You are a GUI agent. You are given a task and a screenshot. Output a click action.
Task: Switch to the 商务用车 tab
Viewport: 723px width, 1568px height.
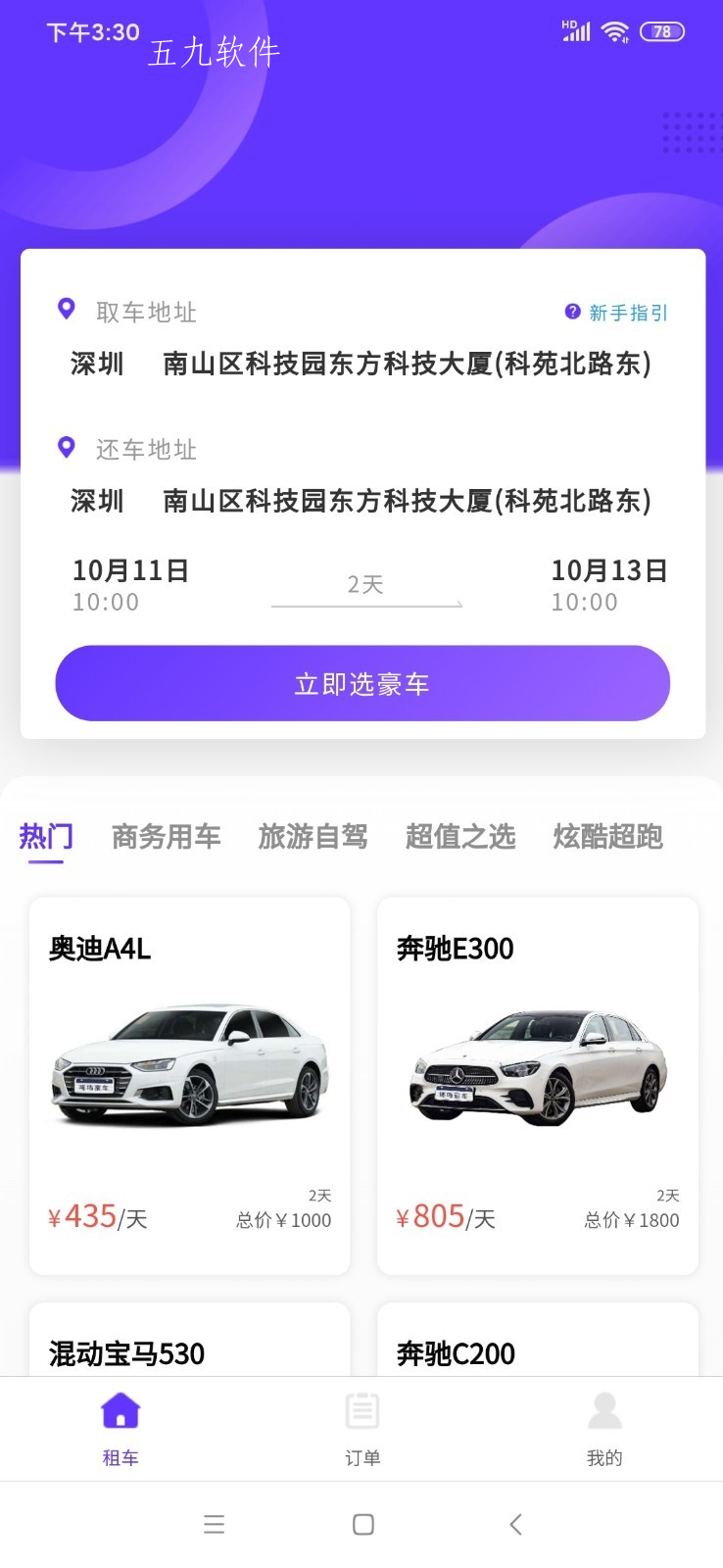point(167,837)
